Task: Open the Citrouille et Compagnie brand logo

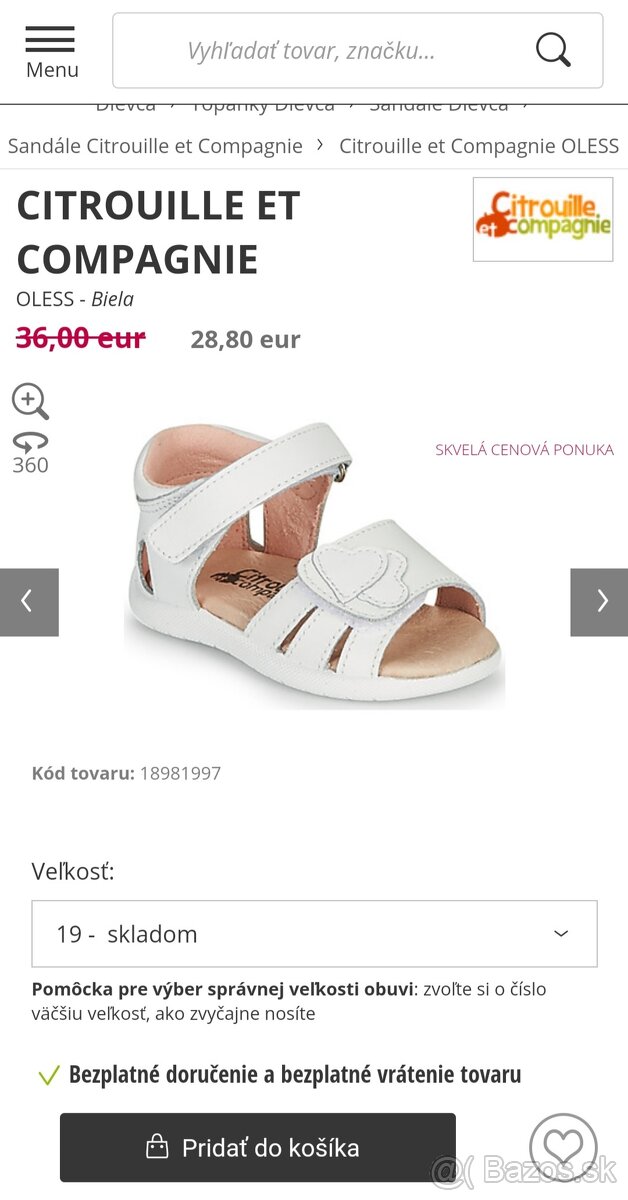Action: [x=542, y=219]
